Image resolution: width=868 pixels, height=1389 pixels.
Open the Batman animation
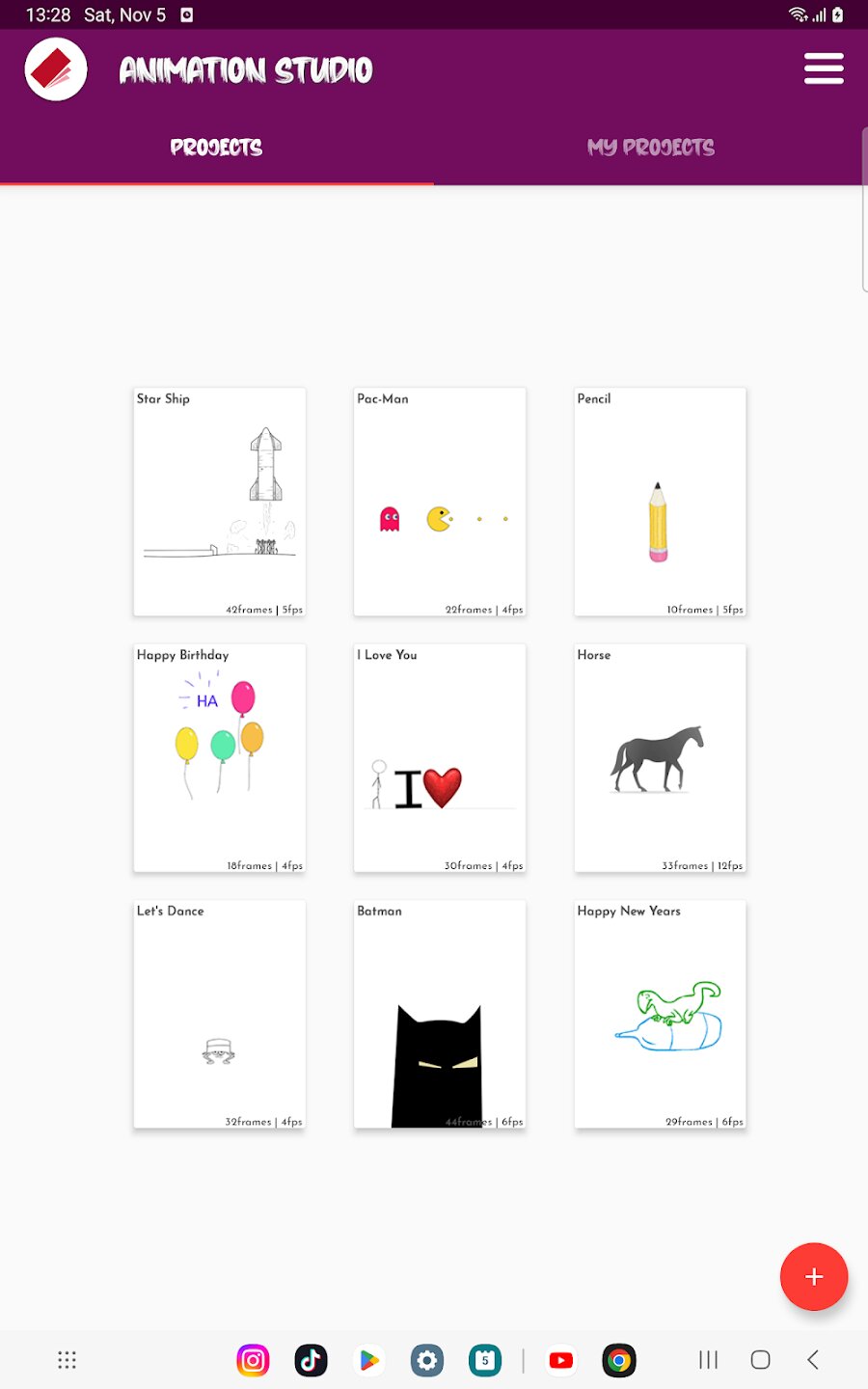point(440,1014)
